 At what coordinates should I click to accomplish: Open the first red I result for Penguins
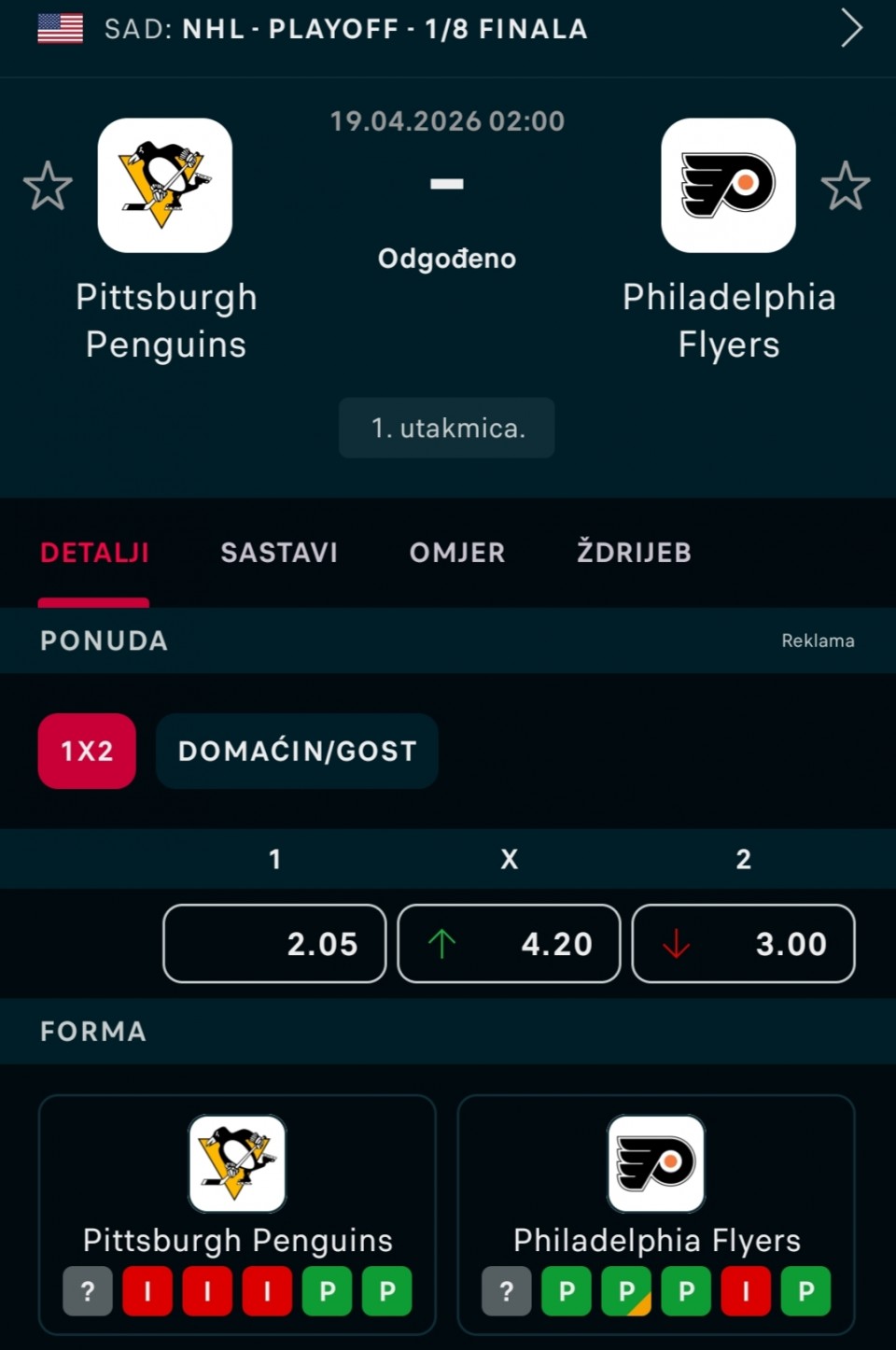(147, 1291)
